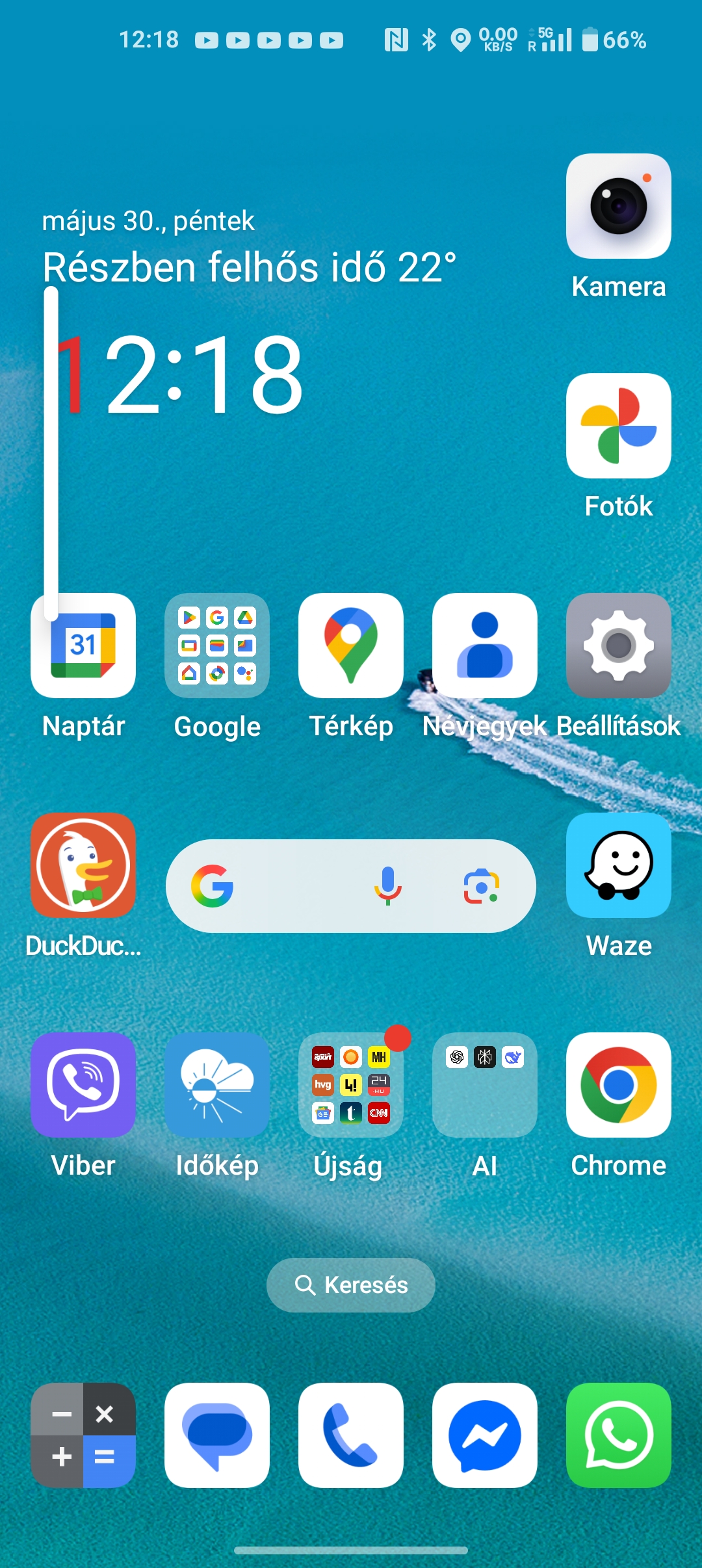Open the Naptár calendar app
Screen dimensions: 702x1568
[83, 646]
